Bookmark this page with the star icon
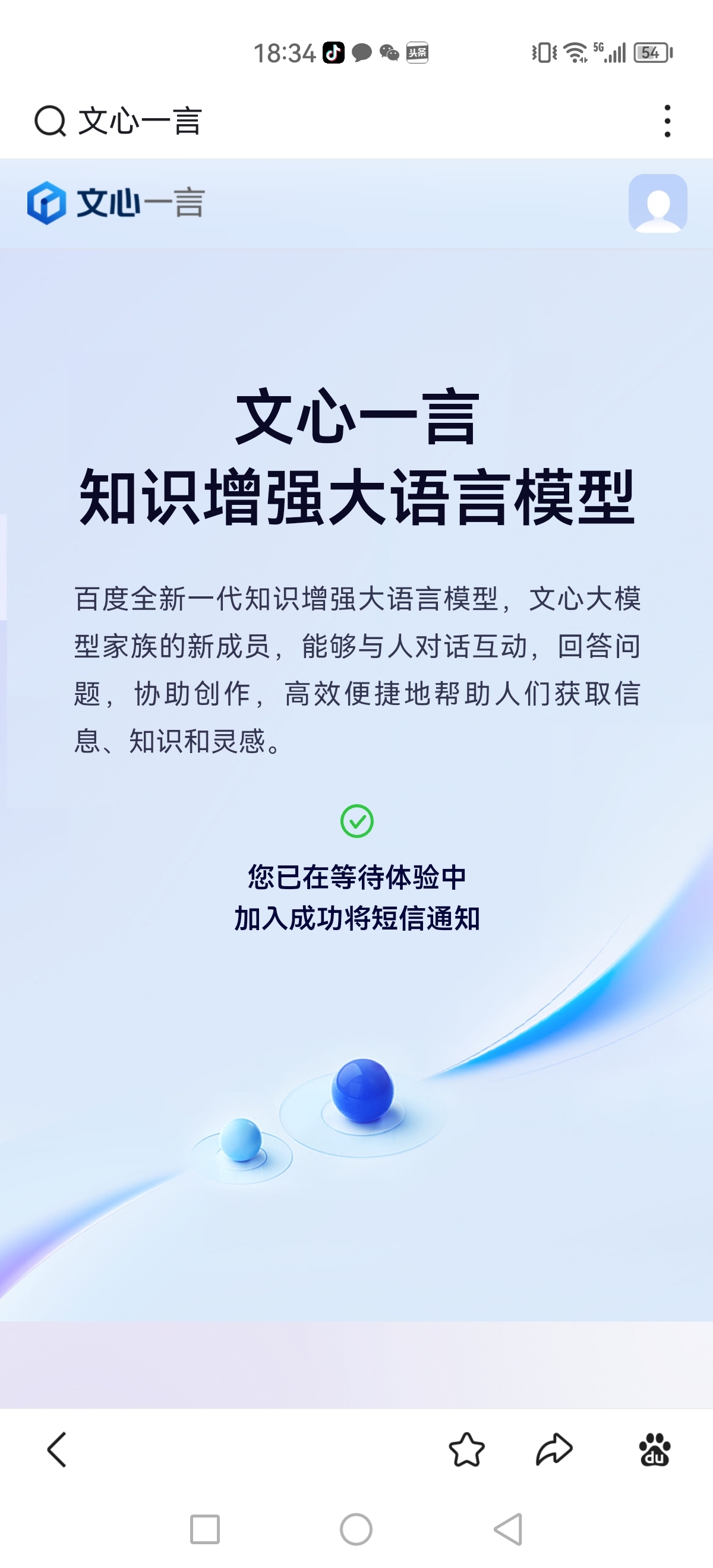The width and height of the screenshot is (713, 1568). 466,1450
